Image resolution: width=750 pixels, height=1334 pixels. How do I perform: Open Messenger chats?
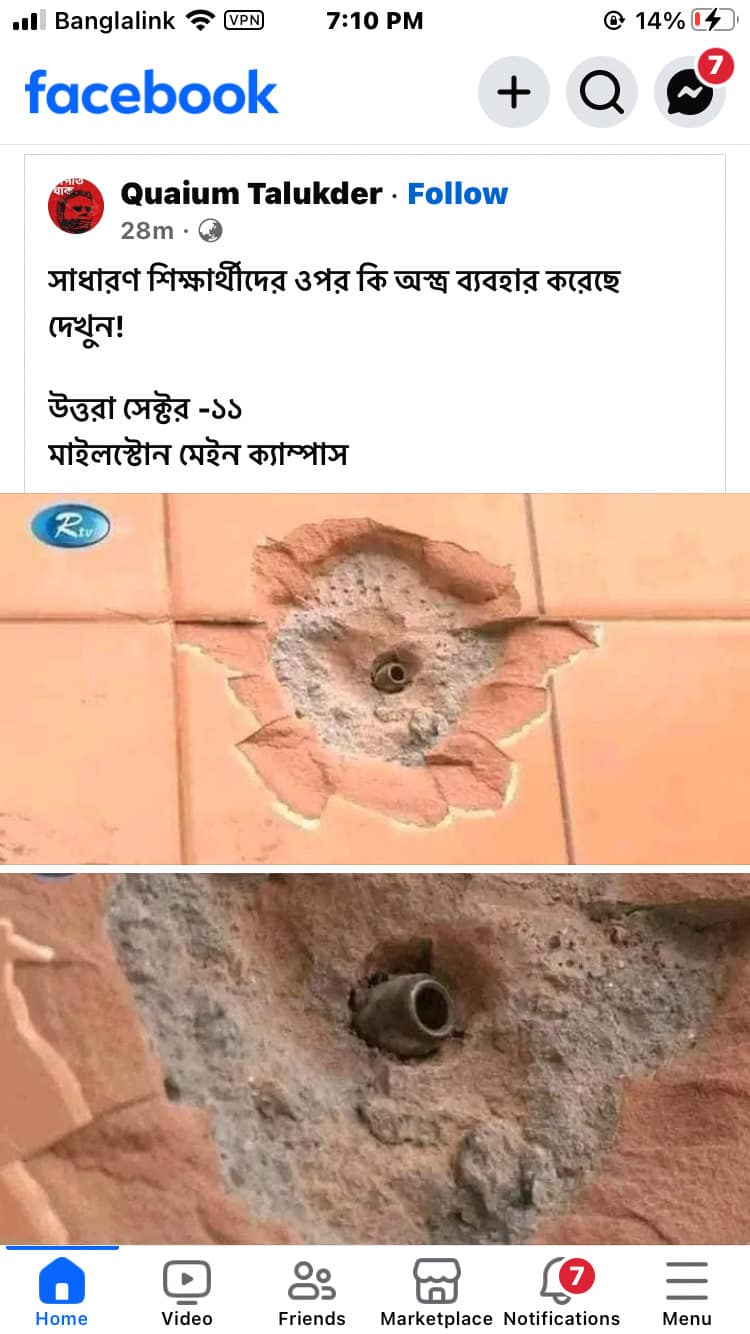pyautogui.click(x=689, y=93)
